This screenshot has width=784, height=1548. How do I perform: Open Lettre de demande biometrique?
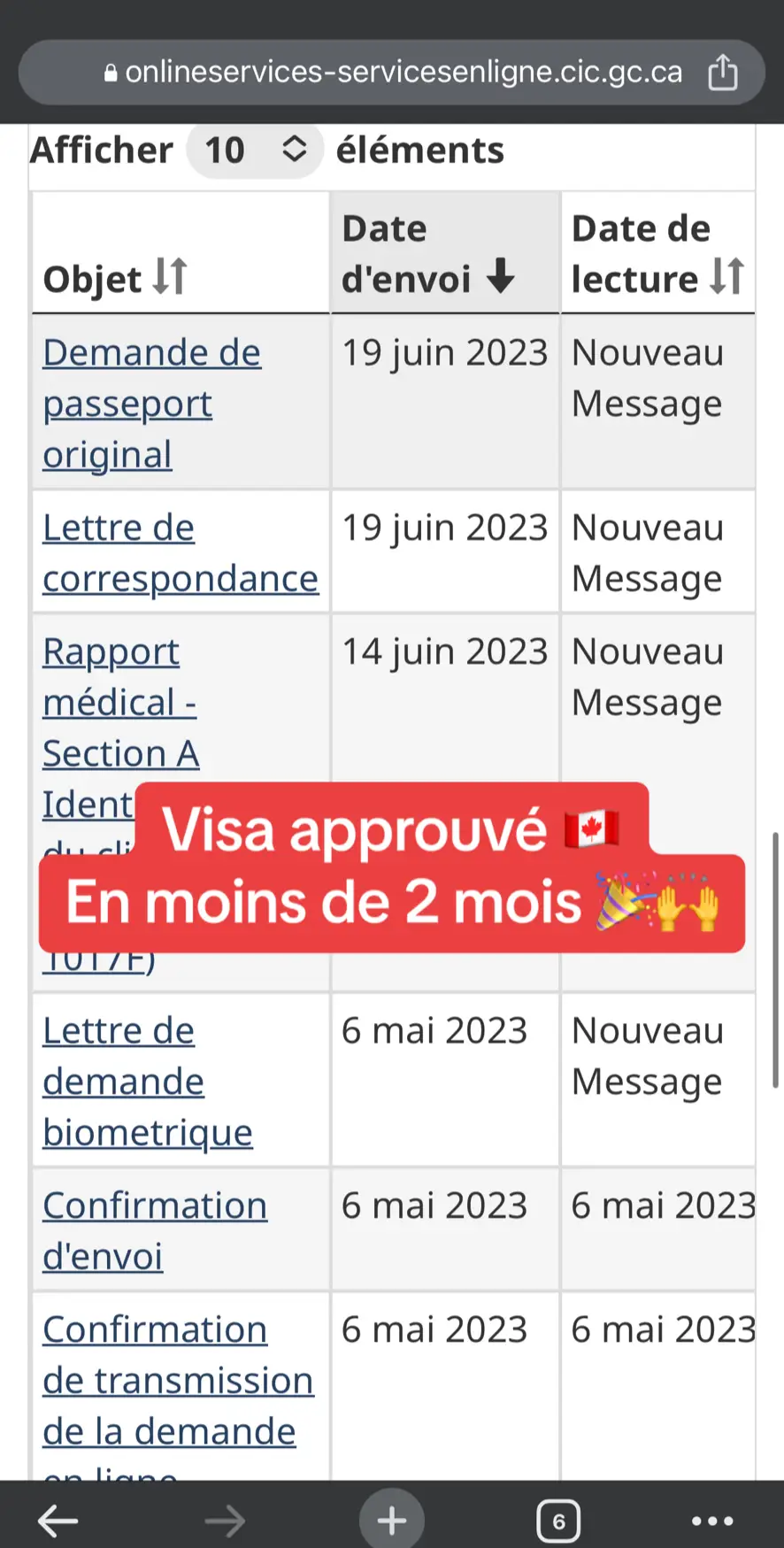pyautogui.click(x=148, y=1081)
